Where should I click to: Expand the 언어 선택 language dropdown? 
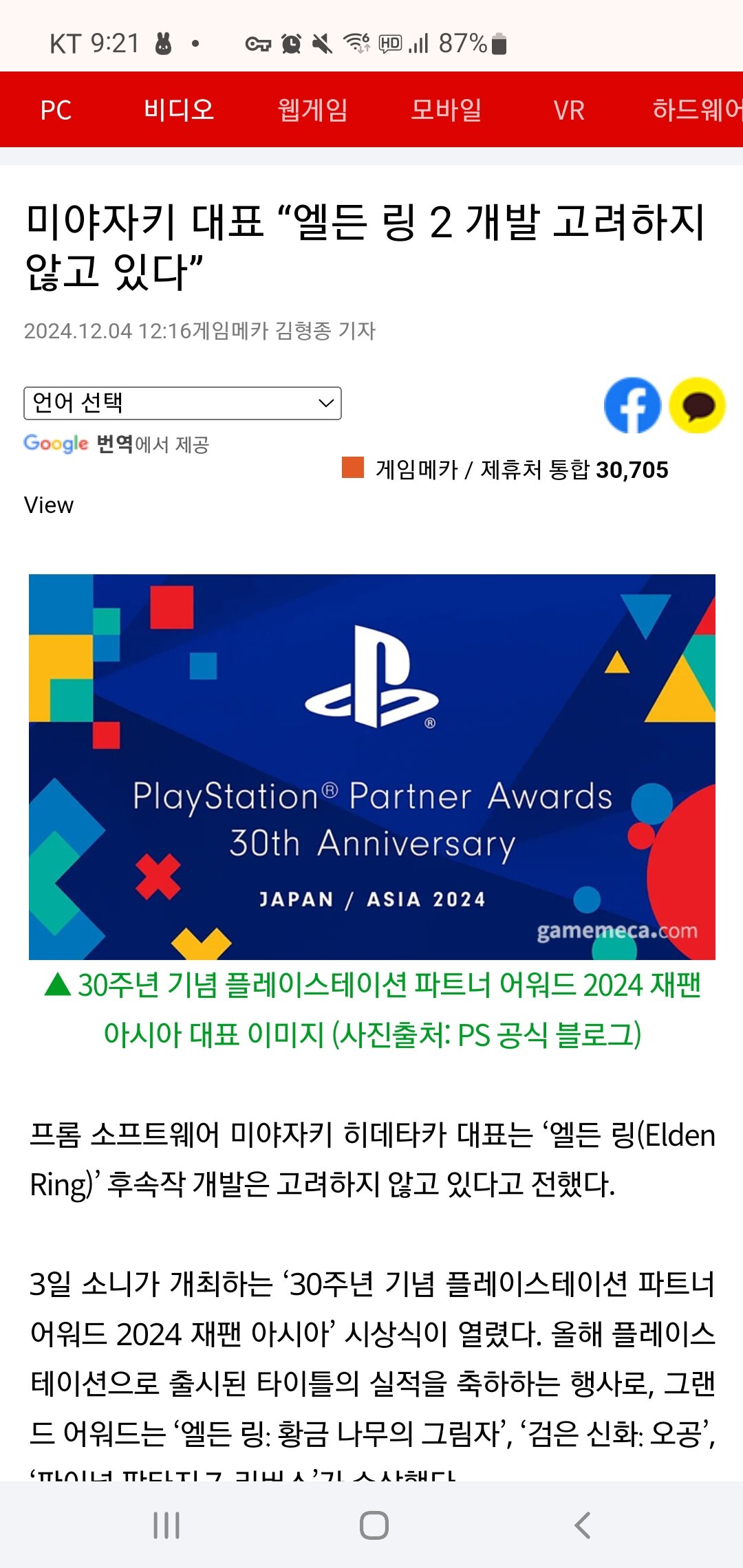coord(182,403)
